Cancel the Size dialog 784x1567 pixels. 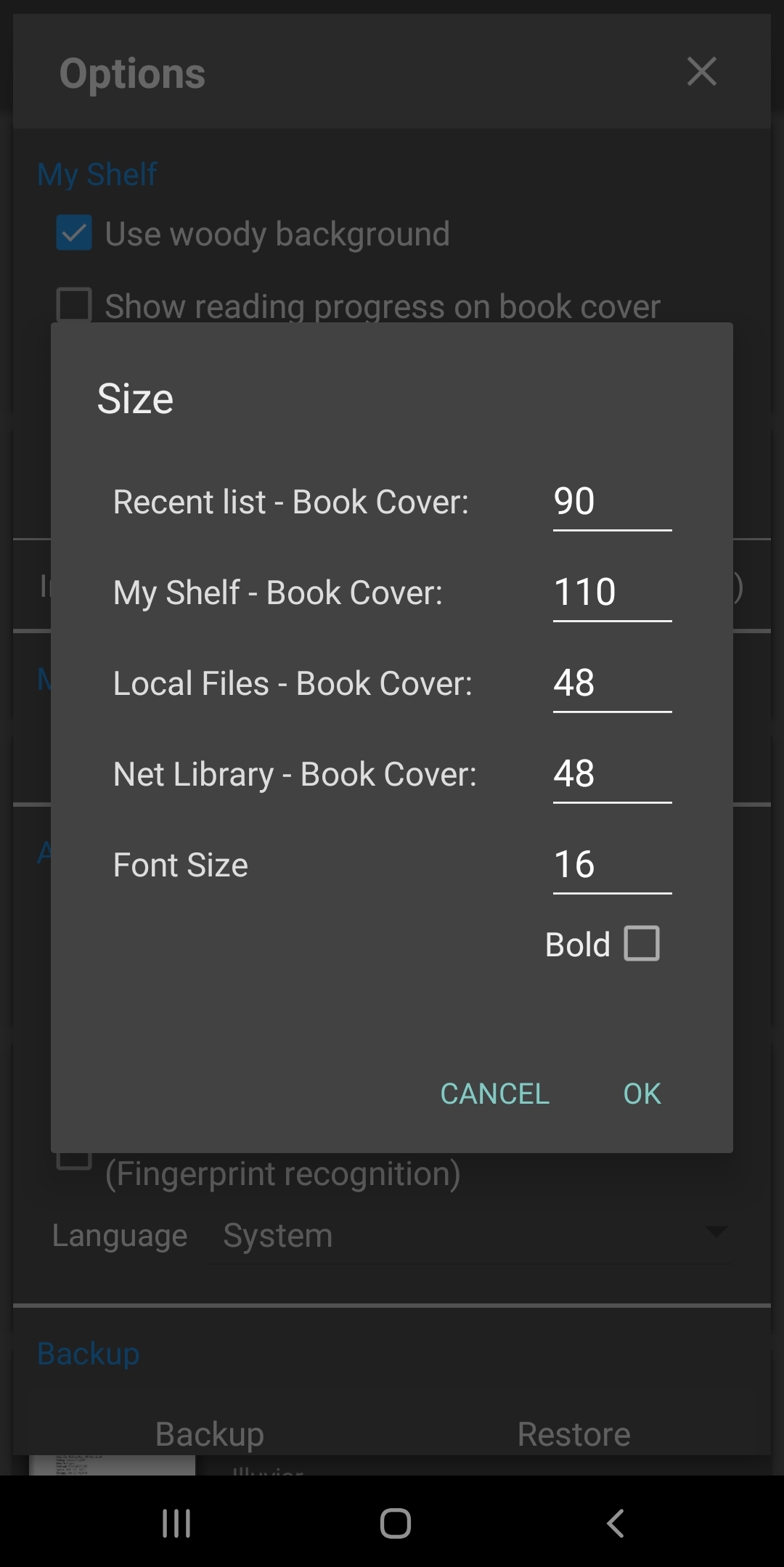coord(494,1094)
